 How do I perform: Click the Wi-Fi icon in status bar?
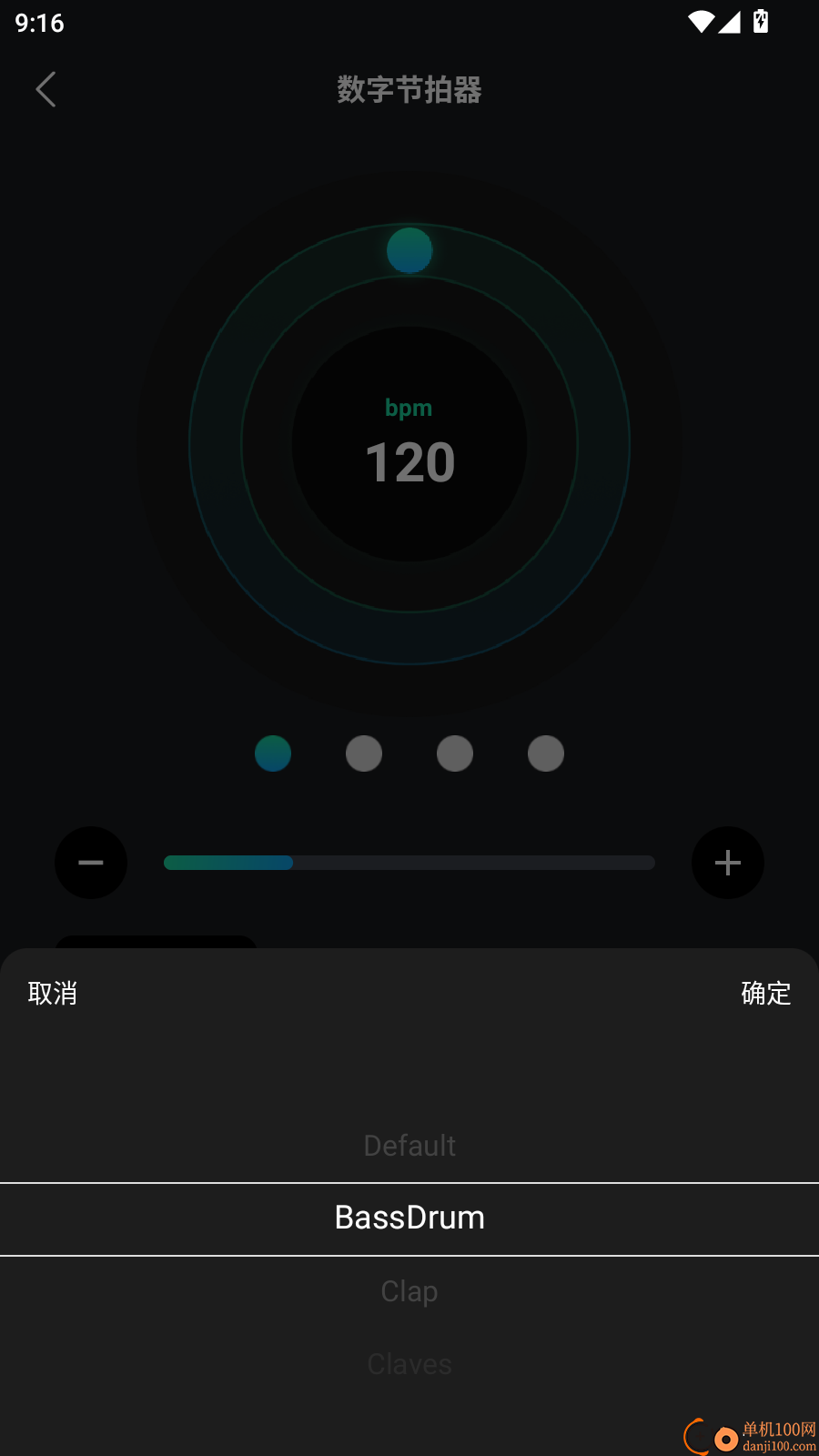coord(700,22)
